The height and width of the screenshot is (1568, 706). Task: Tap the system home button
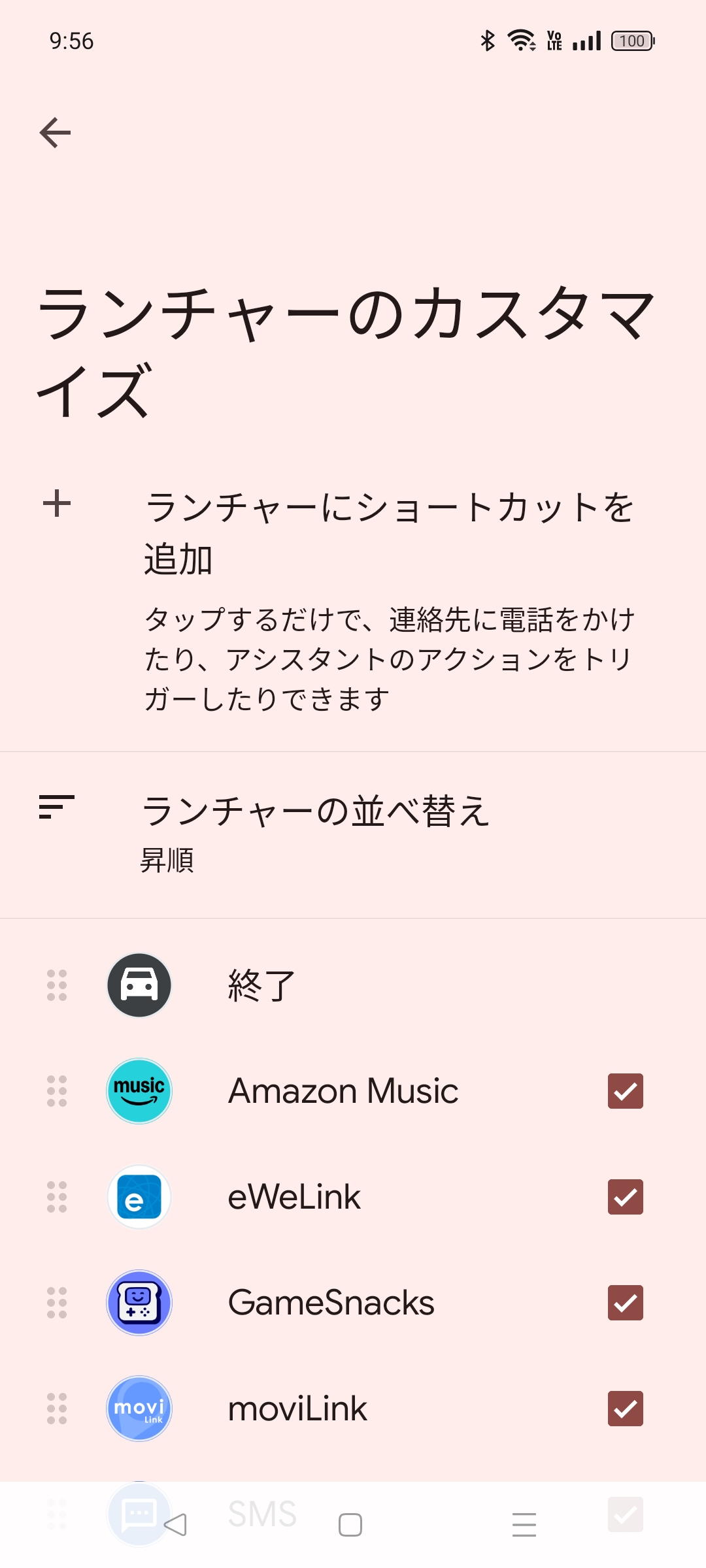[x=350, y=1525]
